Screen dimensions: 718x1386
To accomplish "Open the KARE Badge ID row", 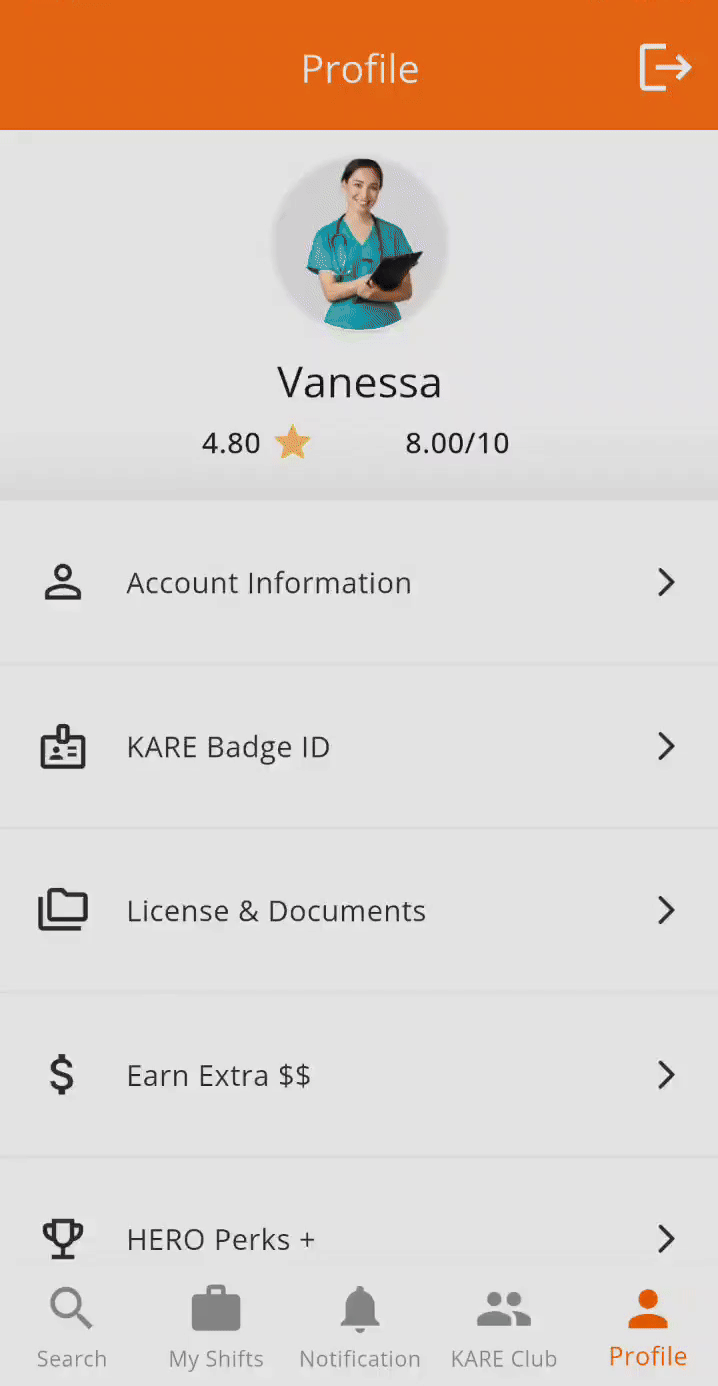I will [x=359, y=747].
